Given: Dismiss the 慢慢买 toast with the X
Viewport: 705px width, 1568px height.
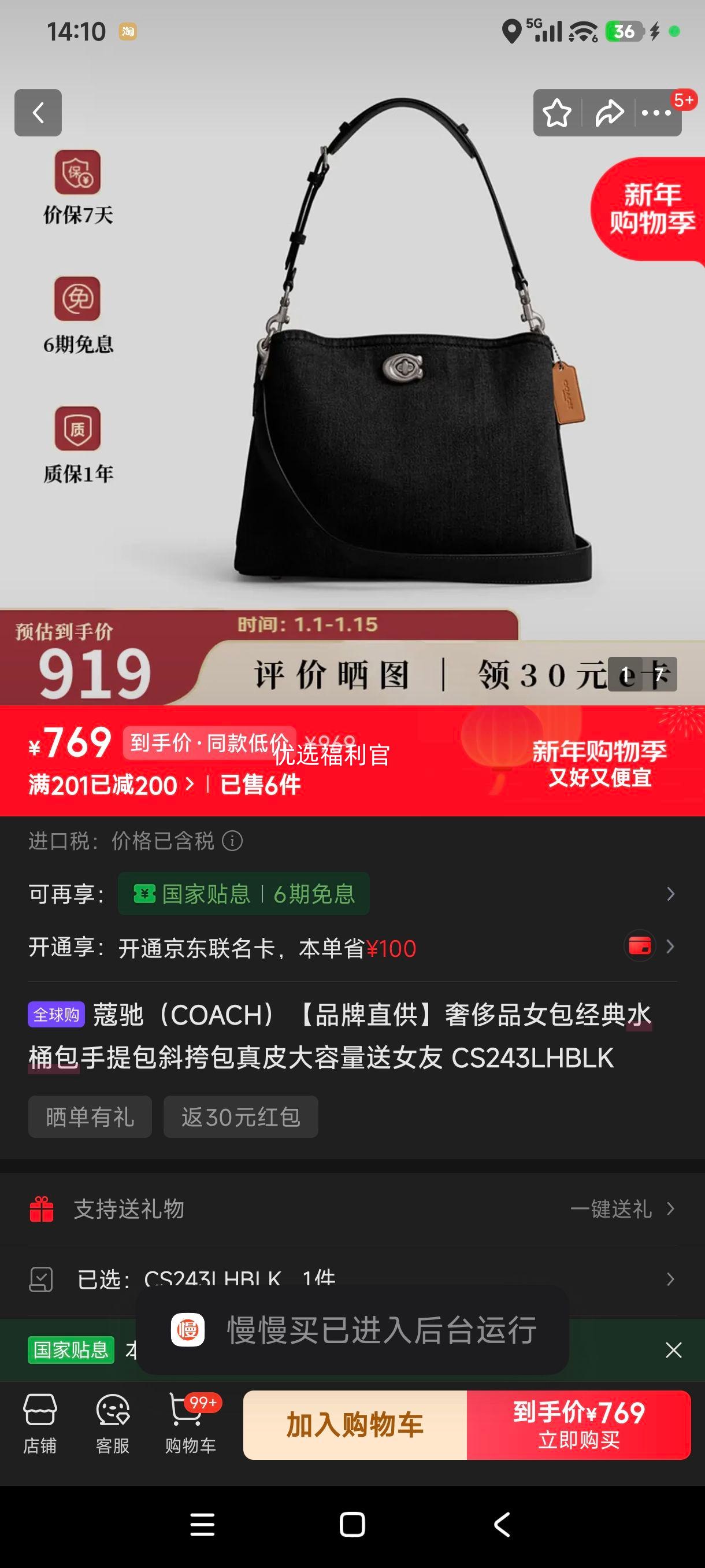Looking at the screenshot, I should click(x=673, y=1350).
